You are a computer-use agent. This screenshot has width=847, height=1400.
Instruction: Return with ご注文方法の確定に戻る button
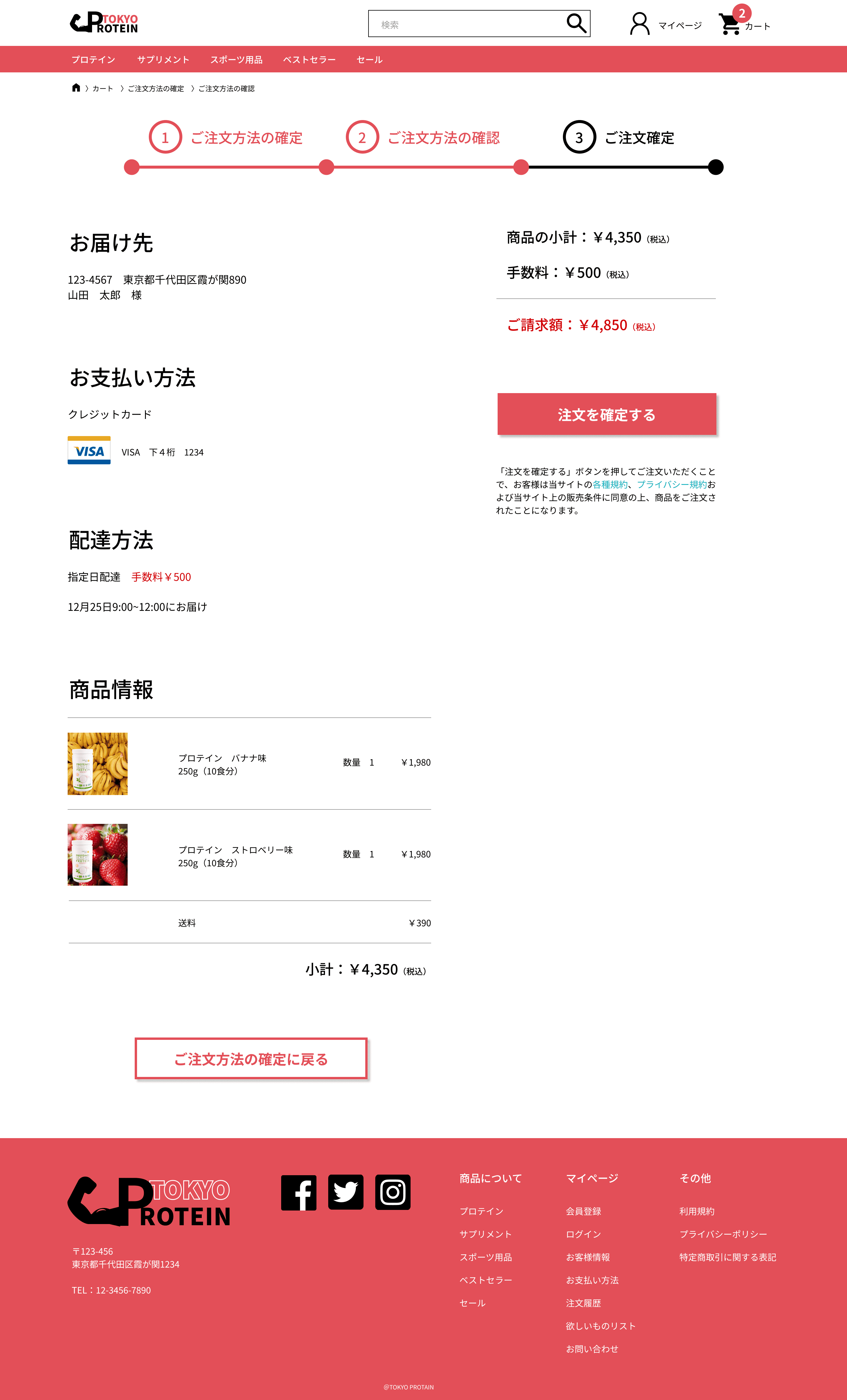point(251,1058)
